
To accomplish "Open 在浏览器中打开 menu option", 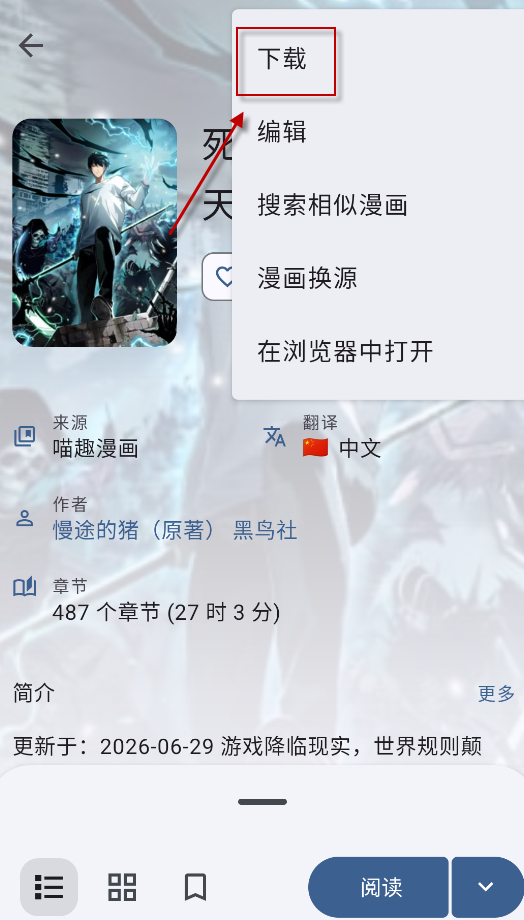I will (x=378, y=351).
